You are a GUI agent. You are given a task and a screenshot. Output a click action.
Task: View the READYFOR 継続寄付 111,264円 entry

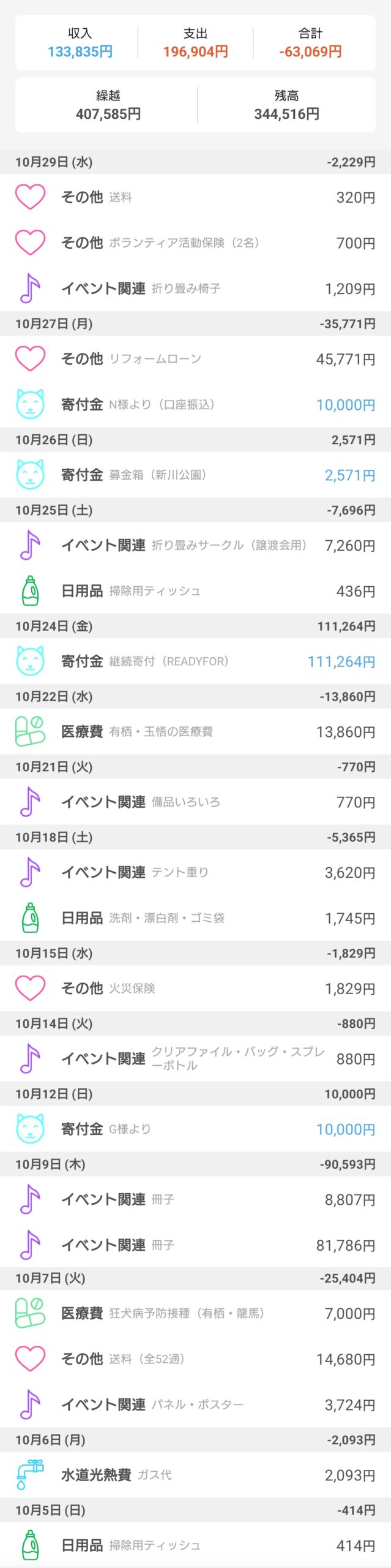195,661
